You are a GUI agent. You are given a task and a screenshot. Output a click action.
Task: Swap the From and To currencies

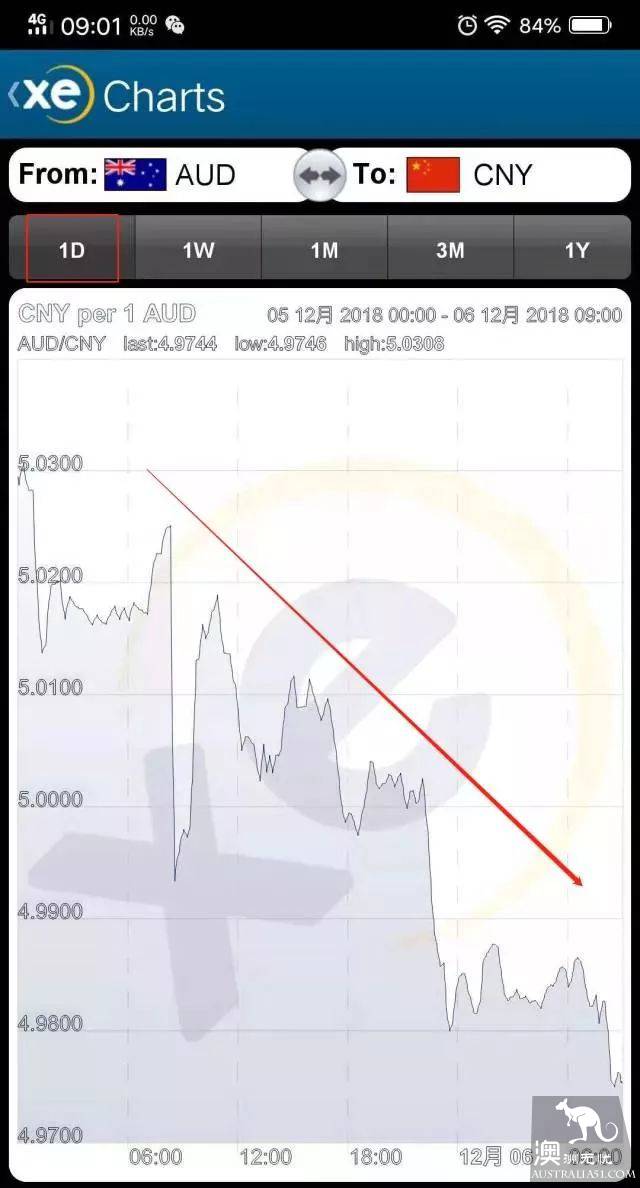coord(319,174)
